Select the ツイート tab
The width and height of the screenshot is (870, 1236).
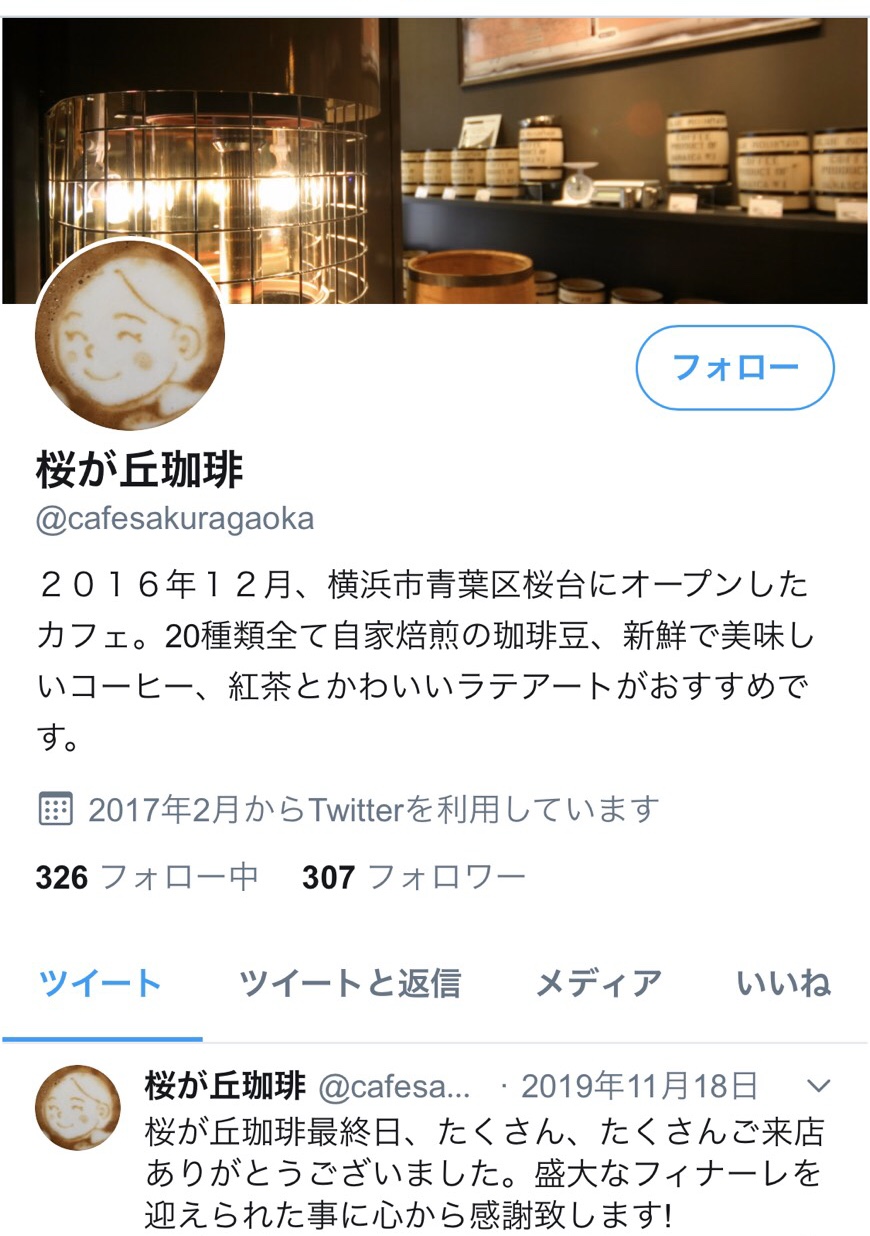point(100,983)
